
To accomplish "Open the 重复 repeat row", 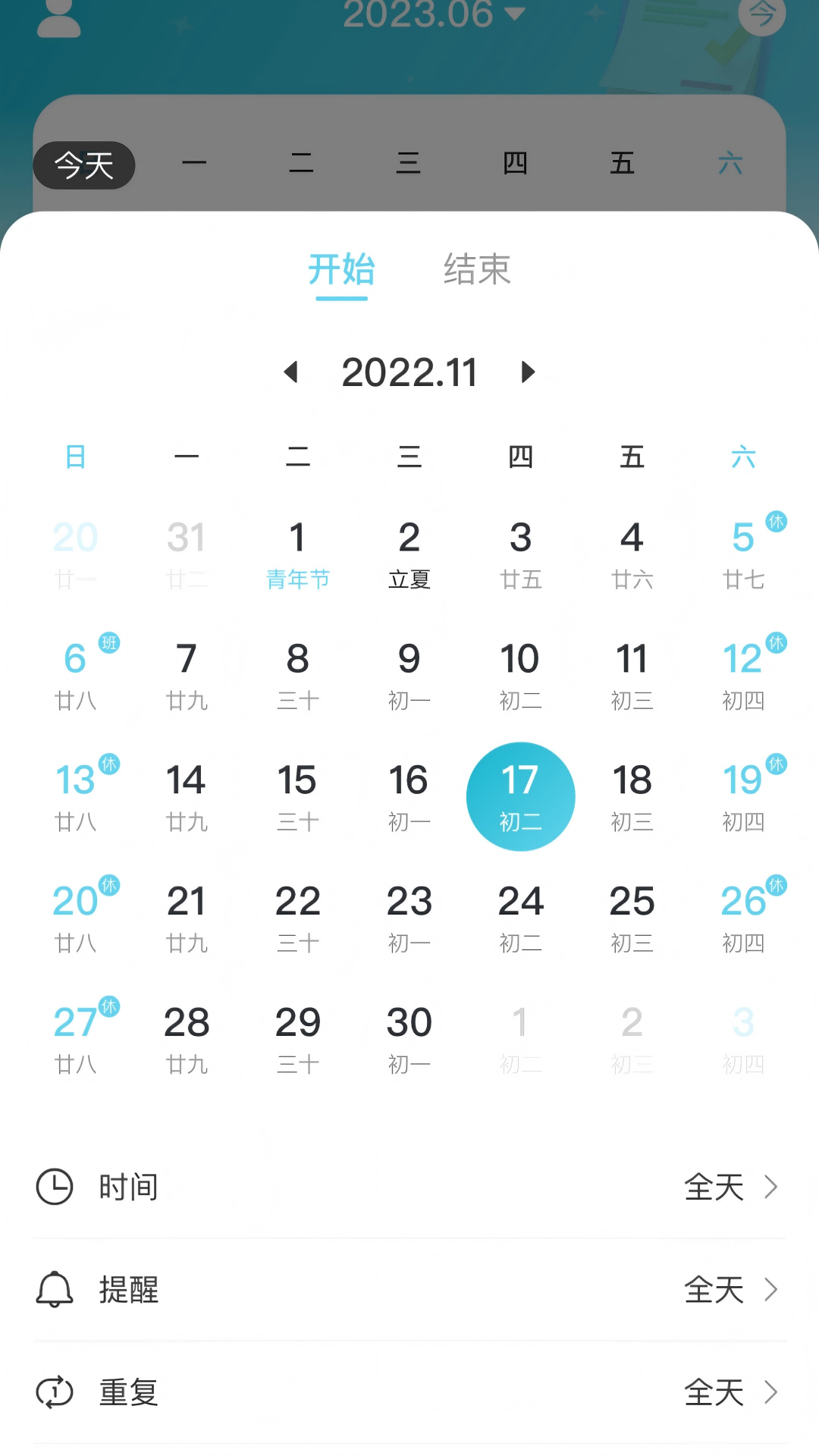I will (409, 1392).
